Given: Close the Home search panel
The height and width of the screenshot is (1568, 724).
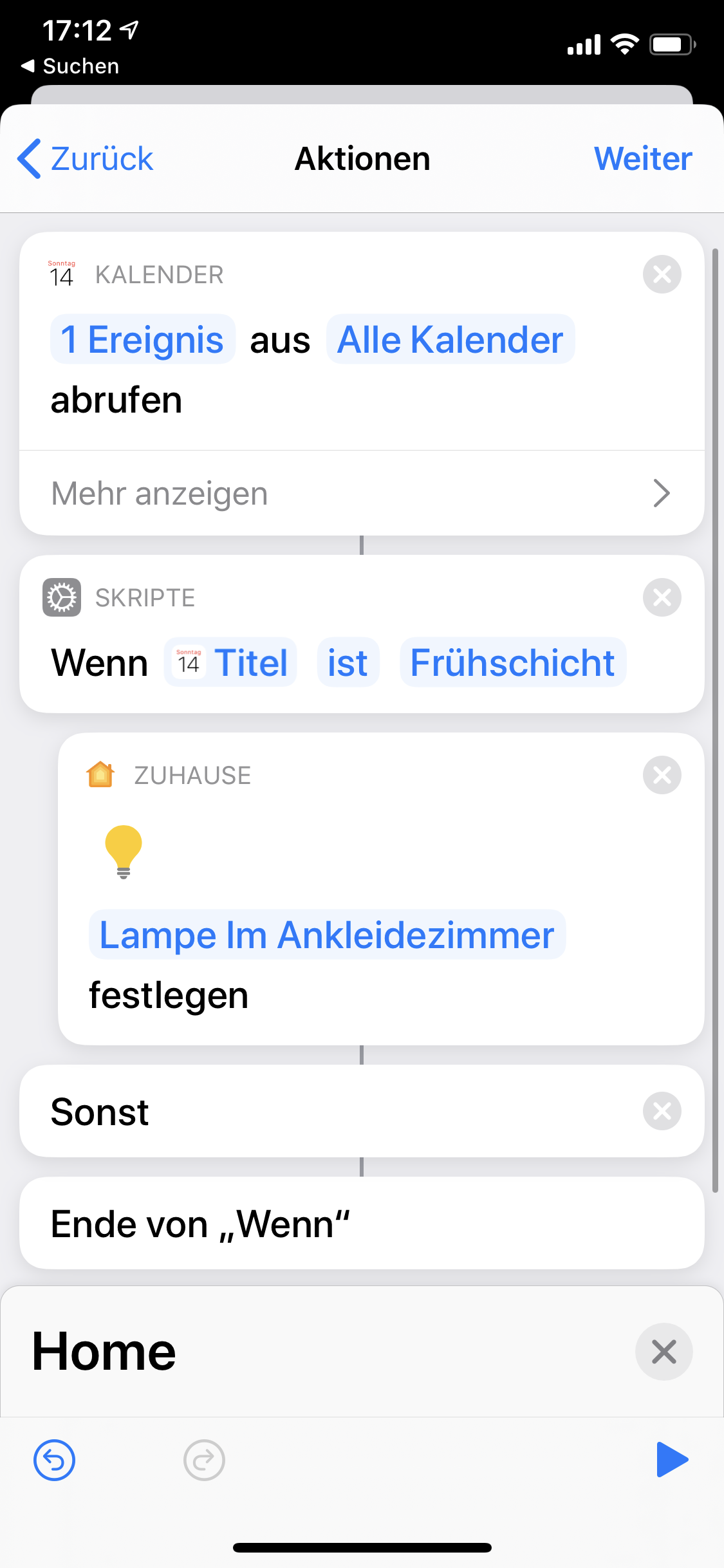Looking at the screenshot, I should (x=664, y=1352).
